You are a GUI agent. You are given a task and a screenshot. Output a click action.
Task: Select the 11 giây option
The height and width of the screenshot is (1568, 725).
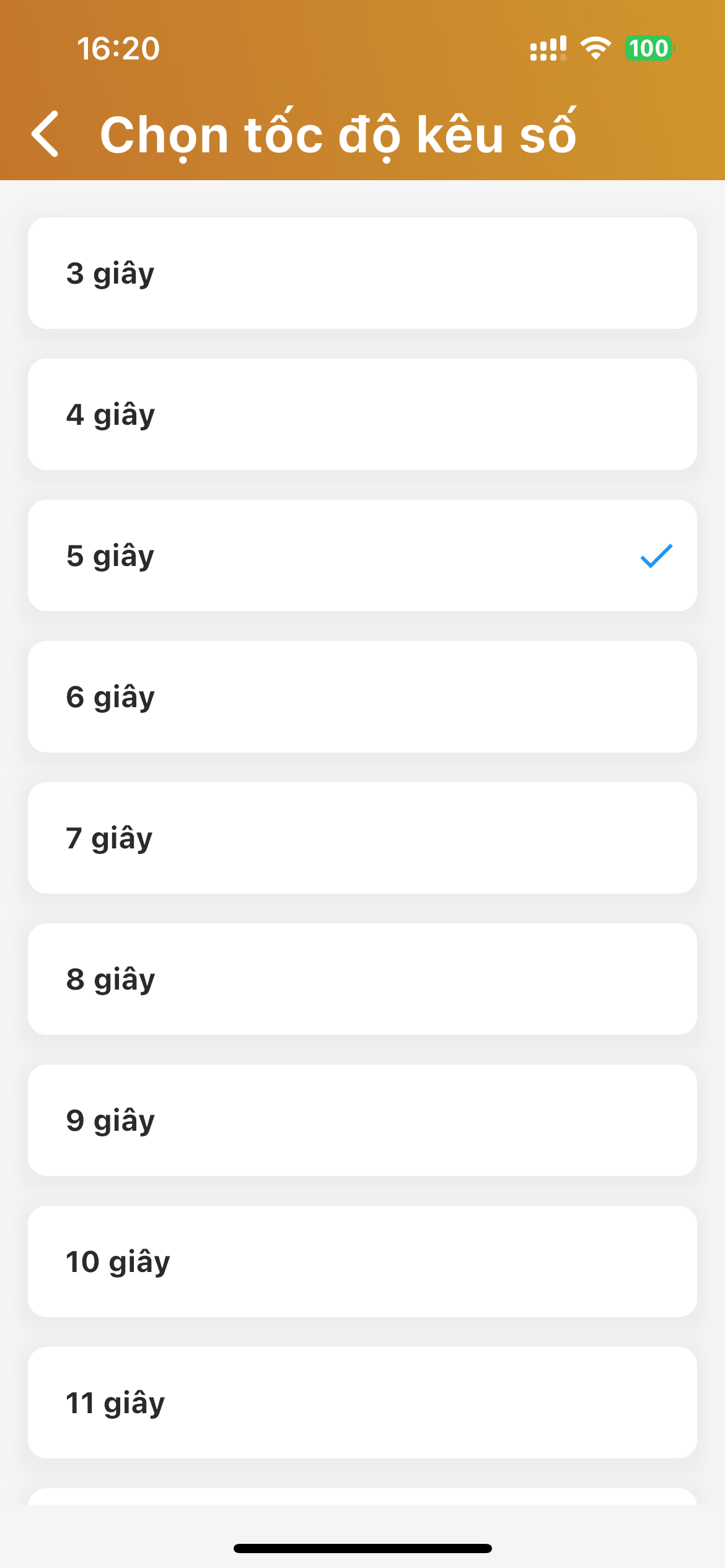(x=362, y=1403)
